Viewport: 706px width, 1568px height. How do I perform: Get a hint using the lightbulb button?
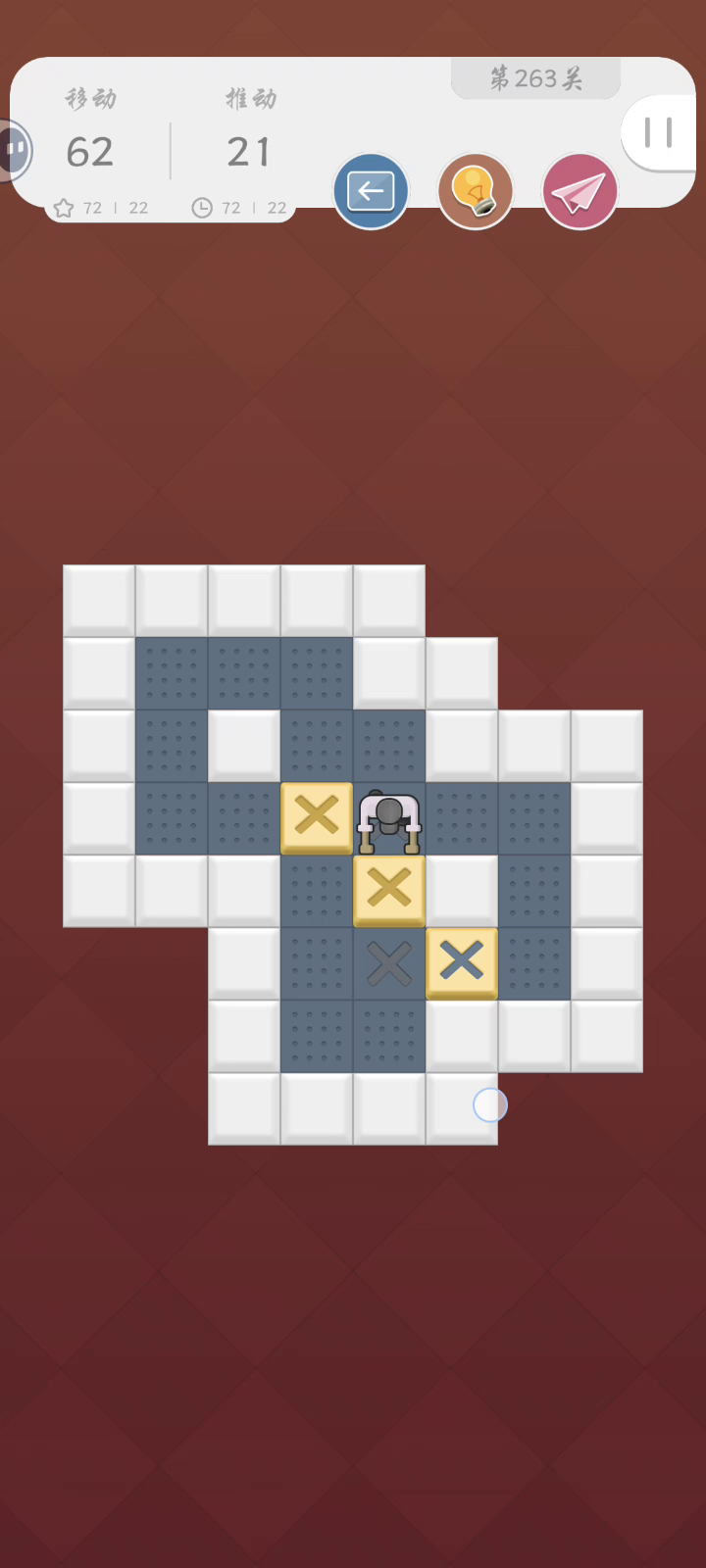476,191
